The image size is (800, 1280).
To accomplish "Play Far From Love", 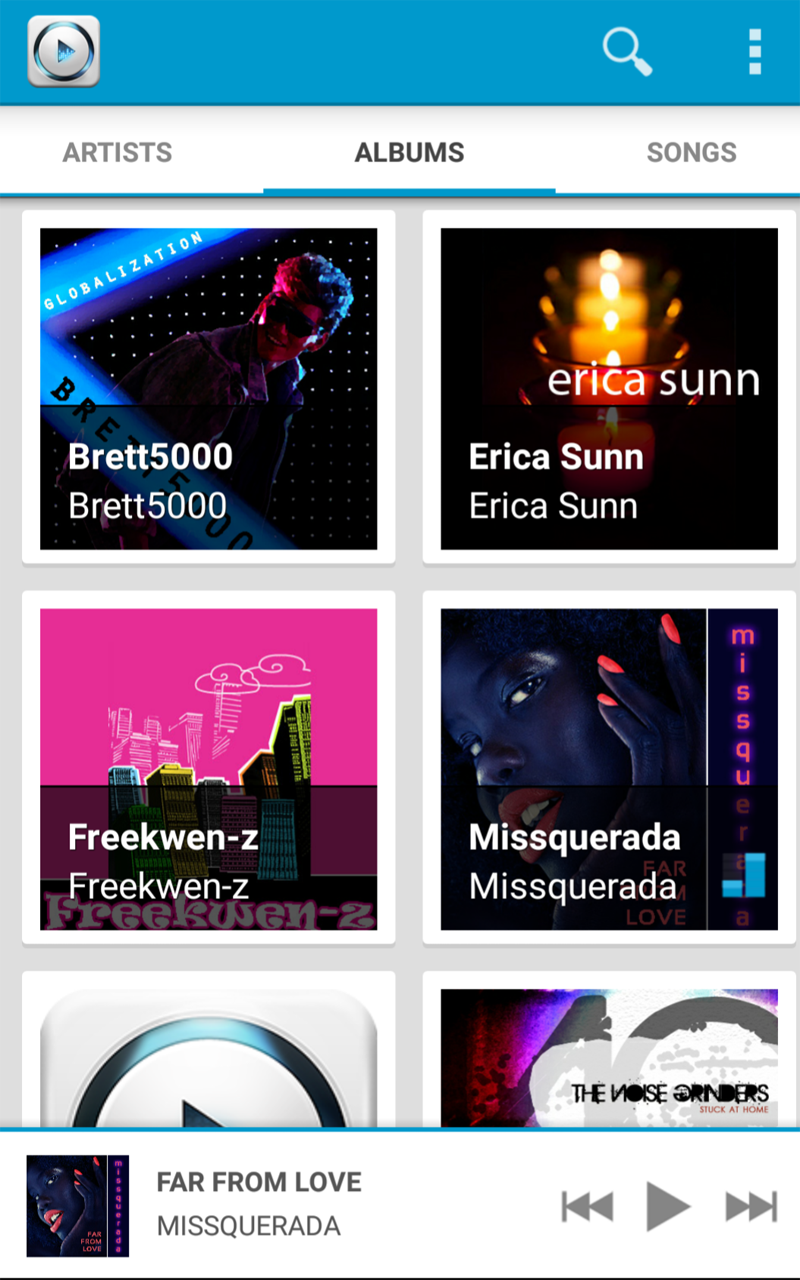I will click(668, 1206).
